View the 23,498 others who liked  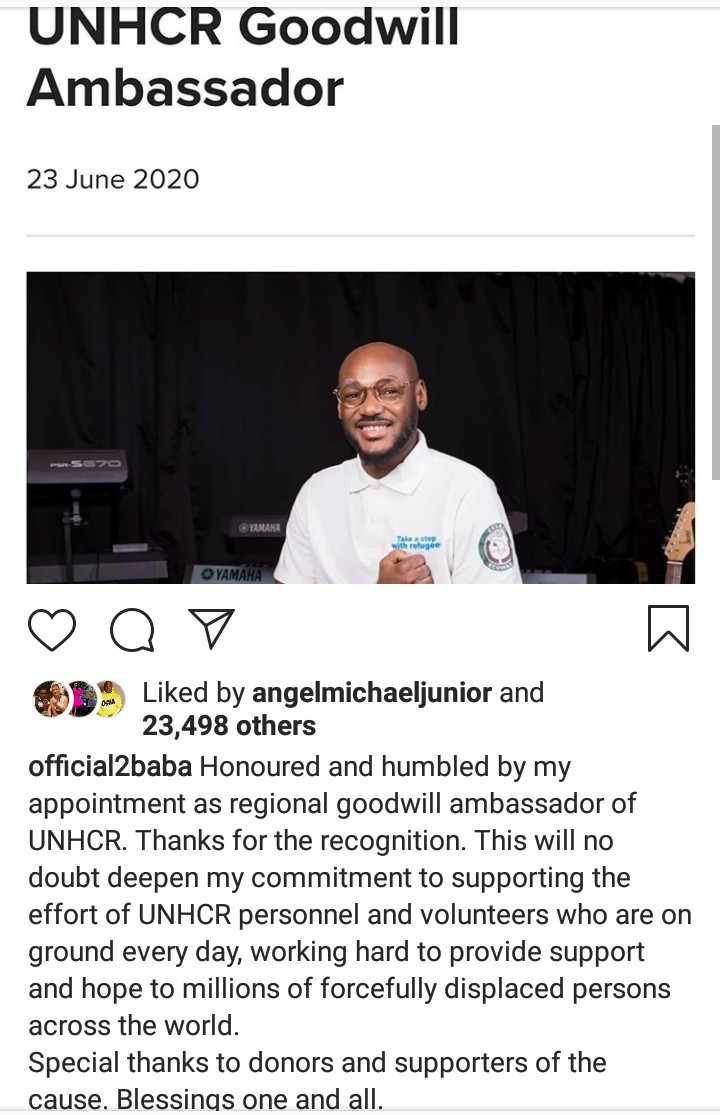tap(229, 726)
